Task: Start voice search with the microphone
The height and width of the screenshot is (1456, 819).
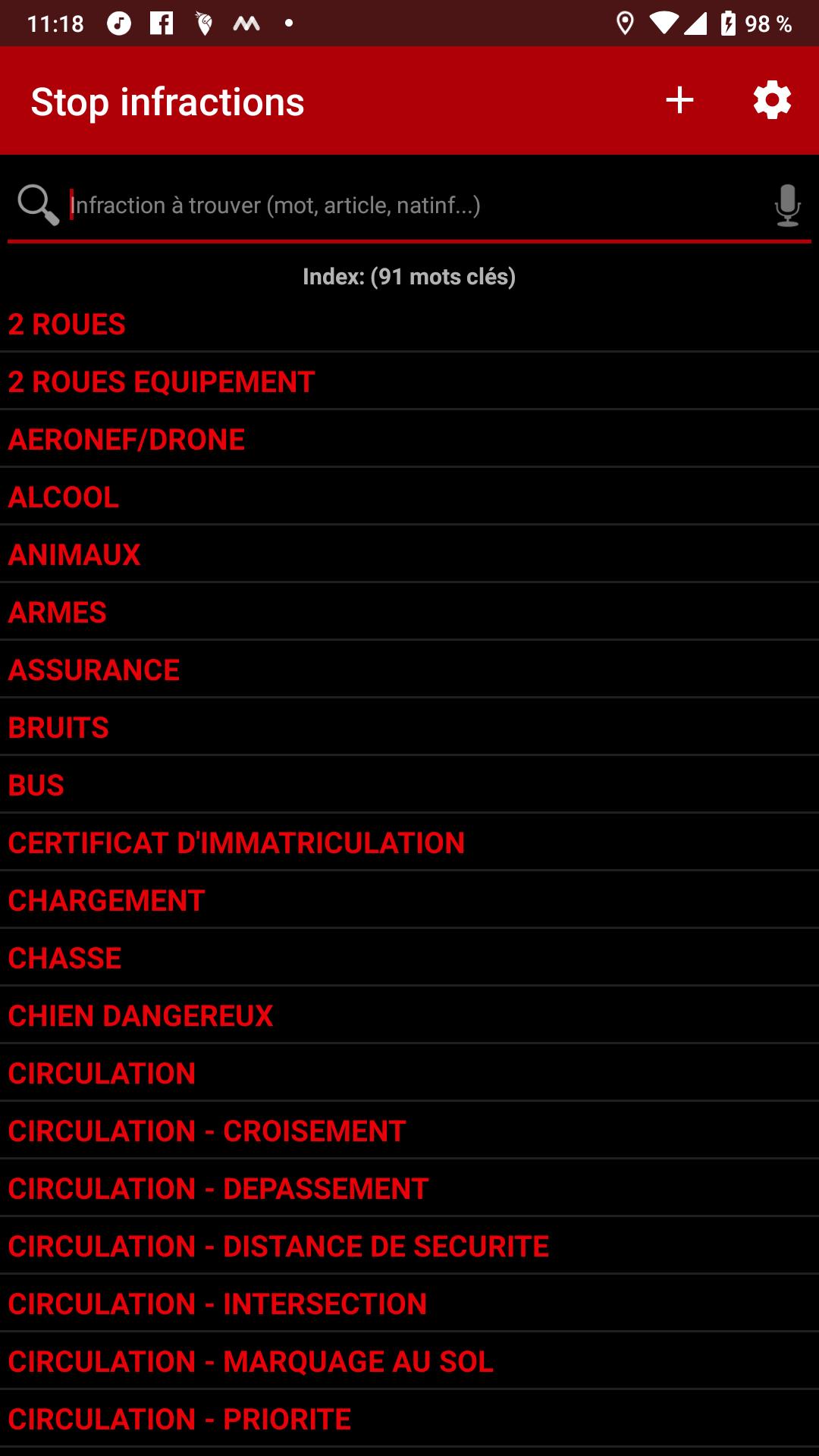Action: pos(787,205)
